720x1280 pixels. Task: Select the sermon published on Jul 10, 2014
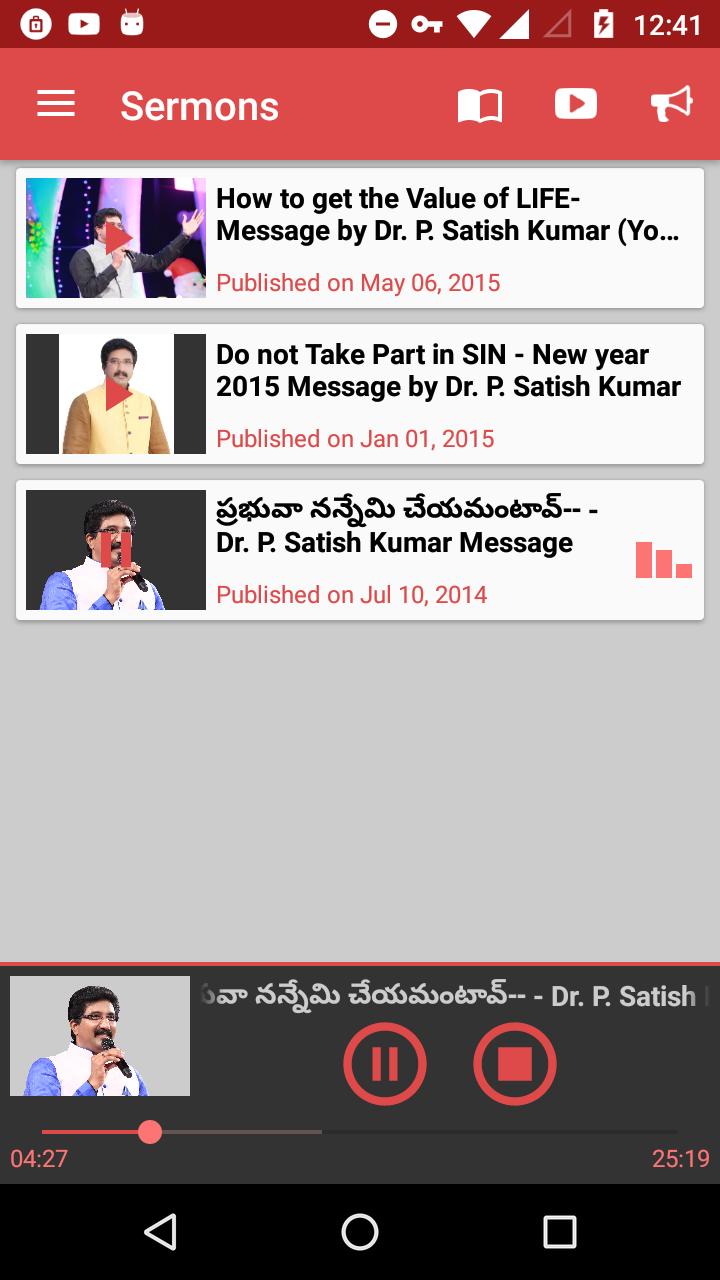click(360, 550)
